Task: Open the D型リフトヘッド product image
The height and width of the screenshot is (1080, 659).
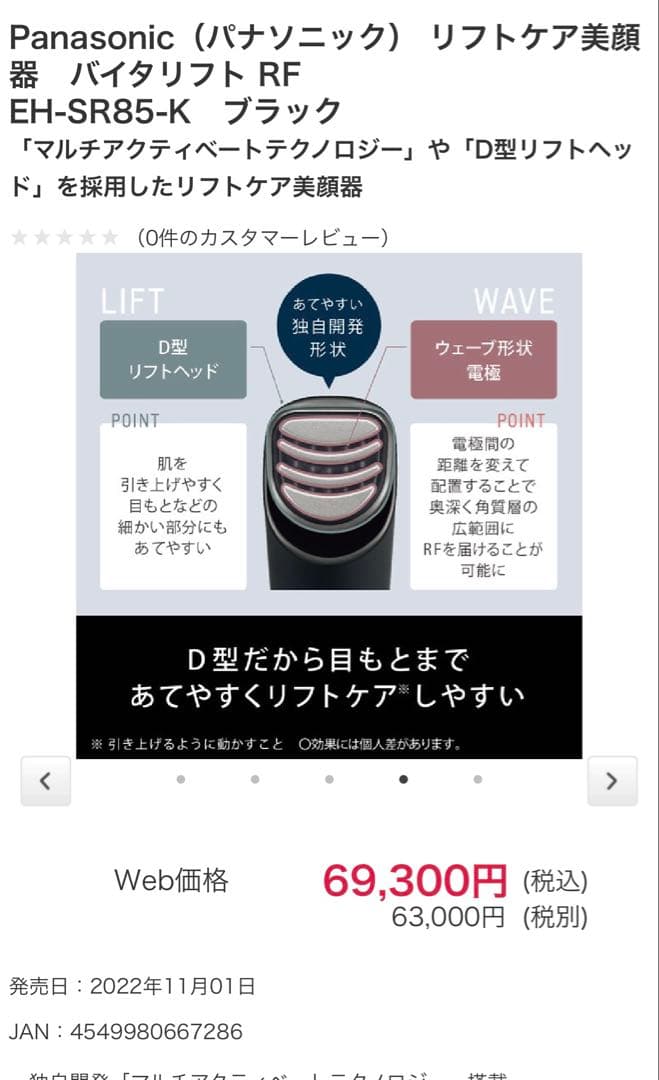Action: click(x=329, y=505)
